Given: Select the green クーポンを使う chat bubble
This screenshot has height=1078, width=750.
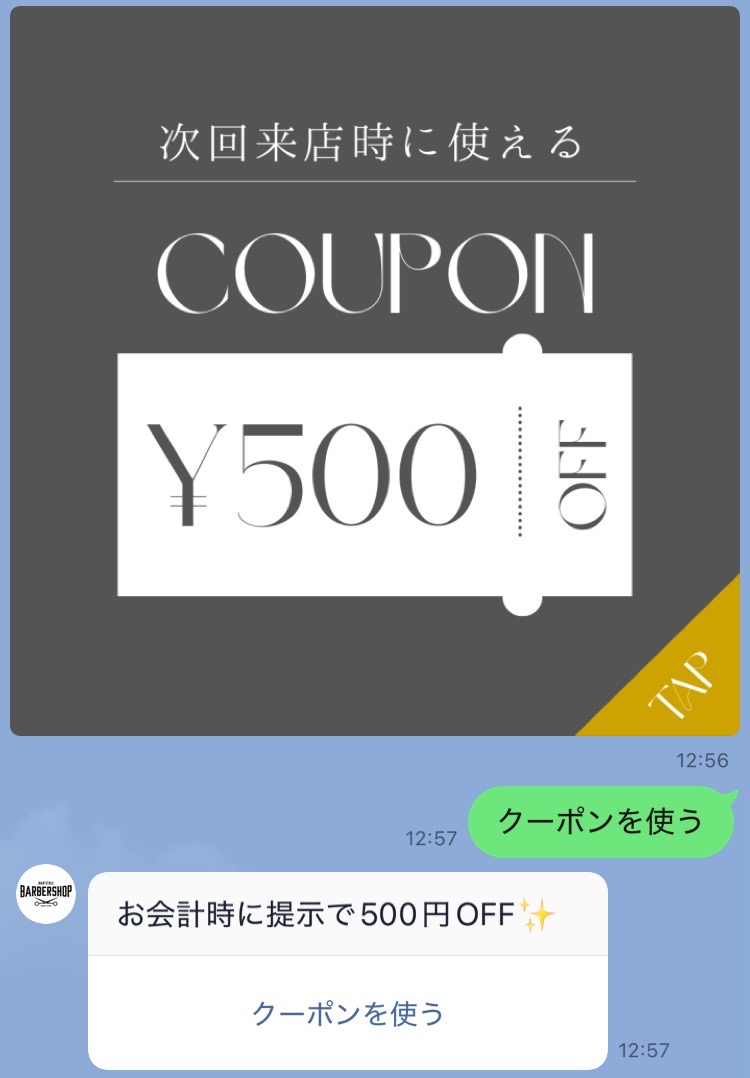Looking at the screenshot, I should (600, 822).
